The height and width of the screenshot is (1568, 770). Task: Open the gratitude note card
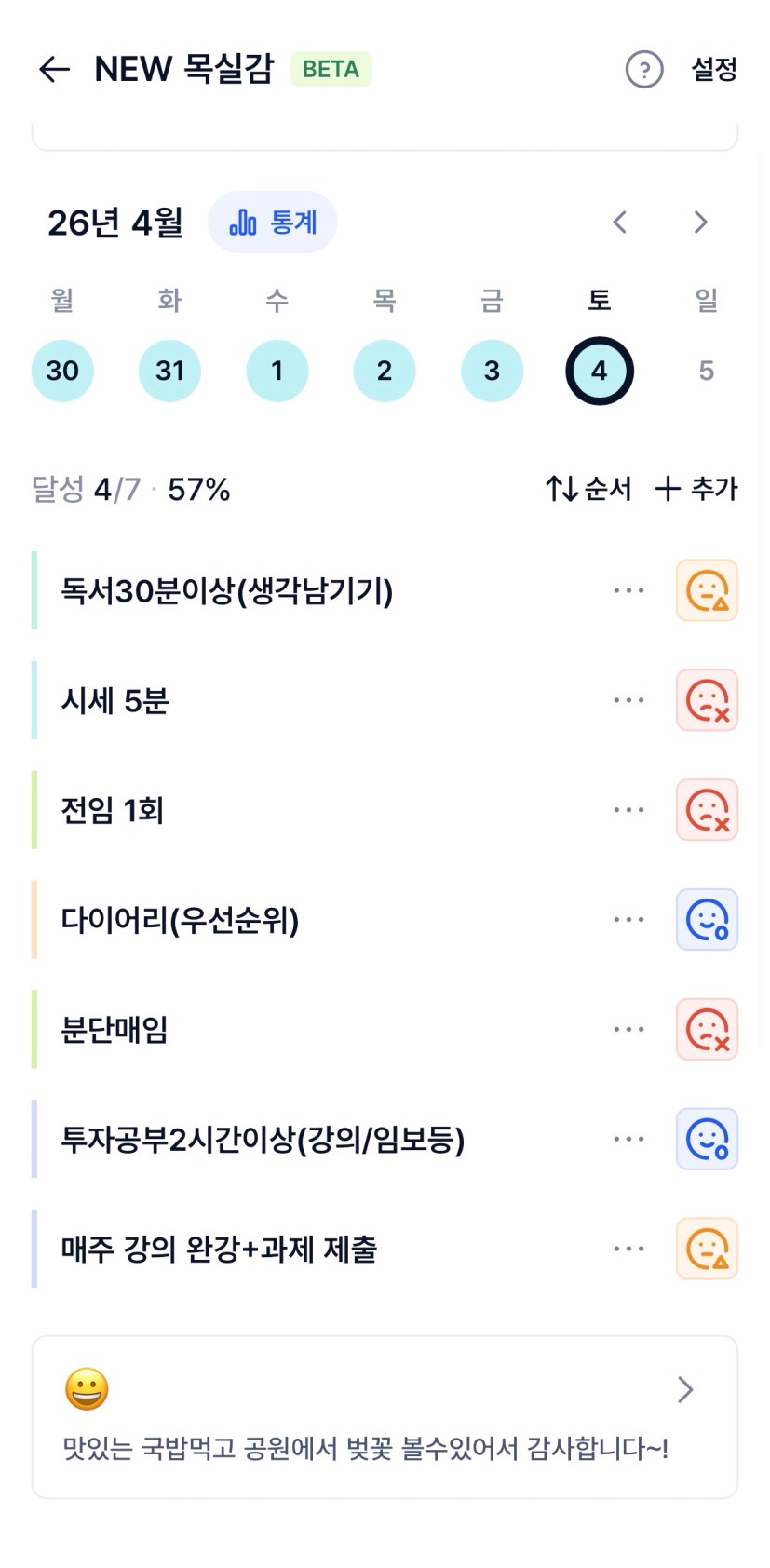pyautogui.click(x=385, y=1416)
